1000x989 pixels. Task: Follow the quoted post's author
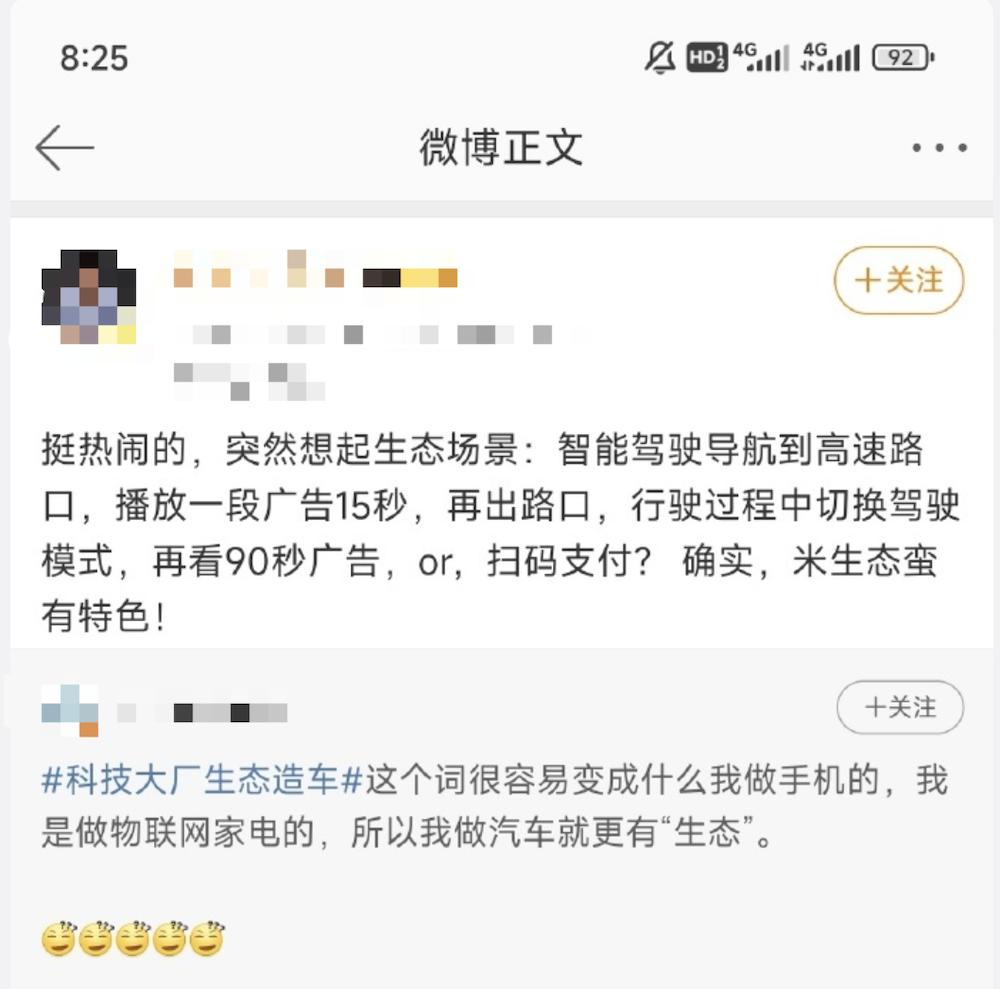[899, 708]
